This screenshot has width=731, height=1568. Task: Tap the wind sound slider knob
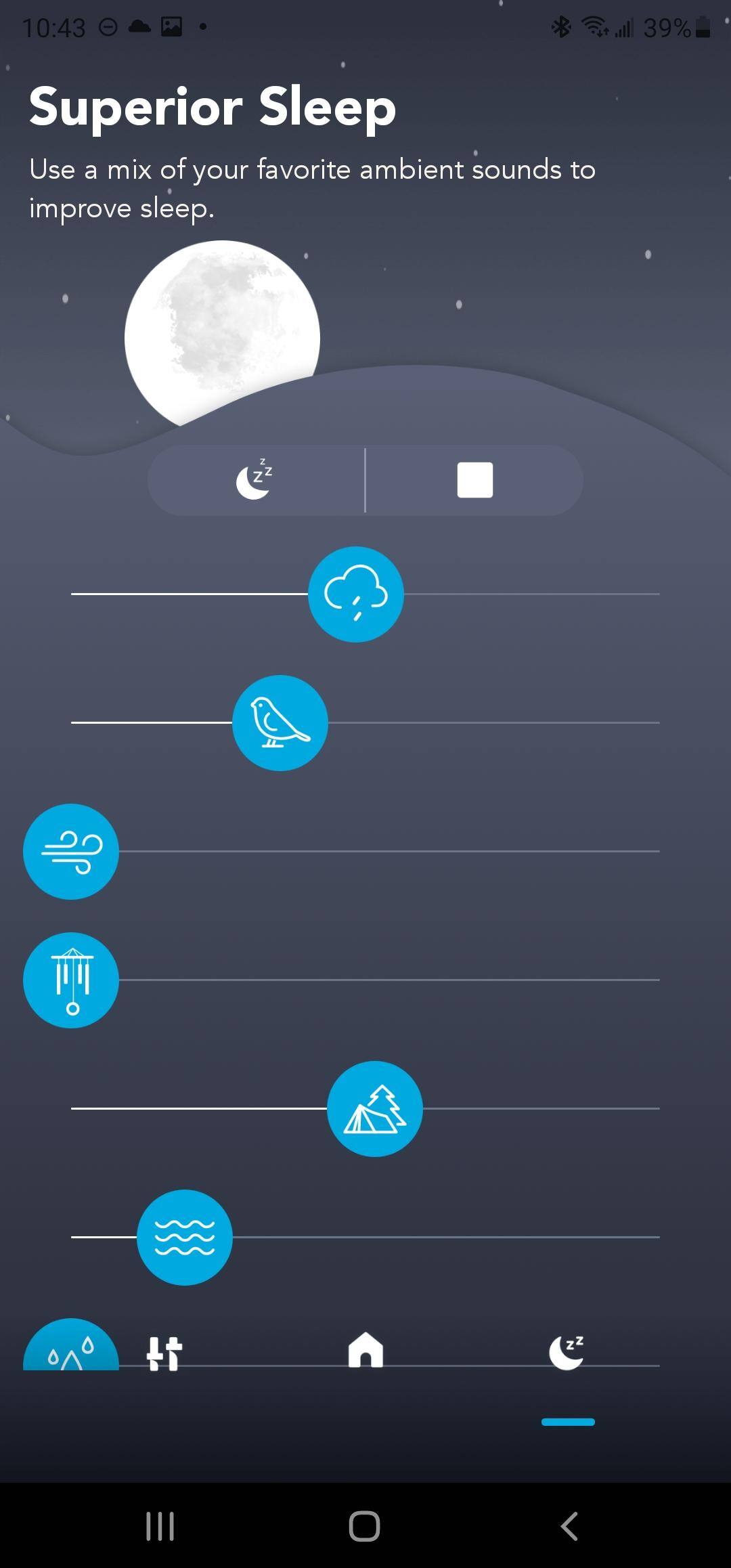coord(71,852)
